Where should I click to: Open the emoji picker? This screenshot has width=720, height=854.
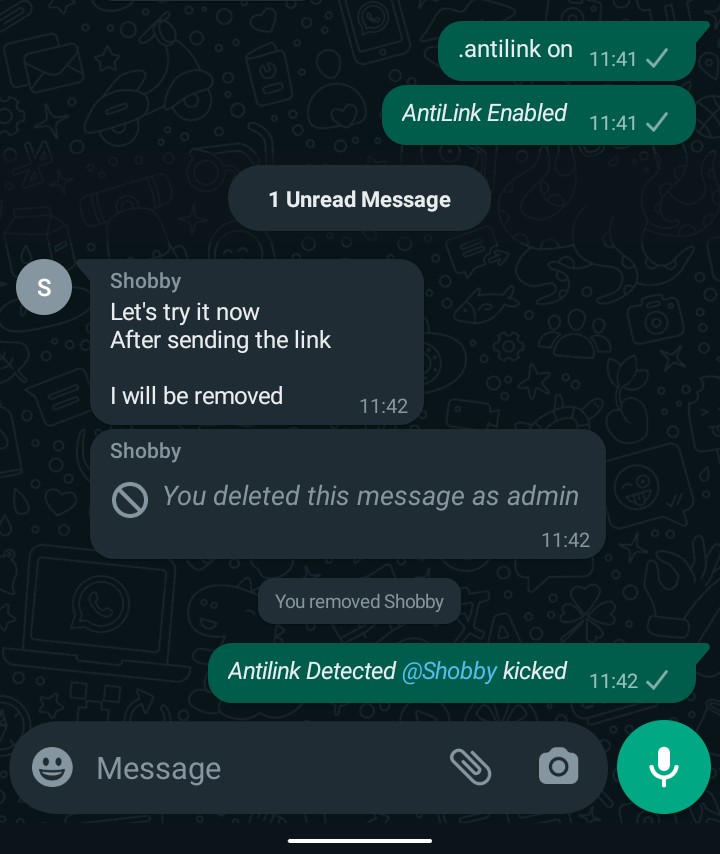pyautogui.click(x=53, y=768)
